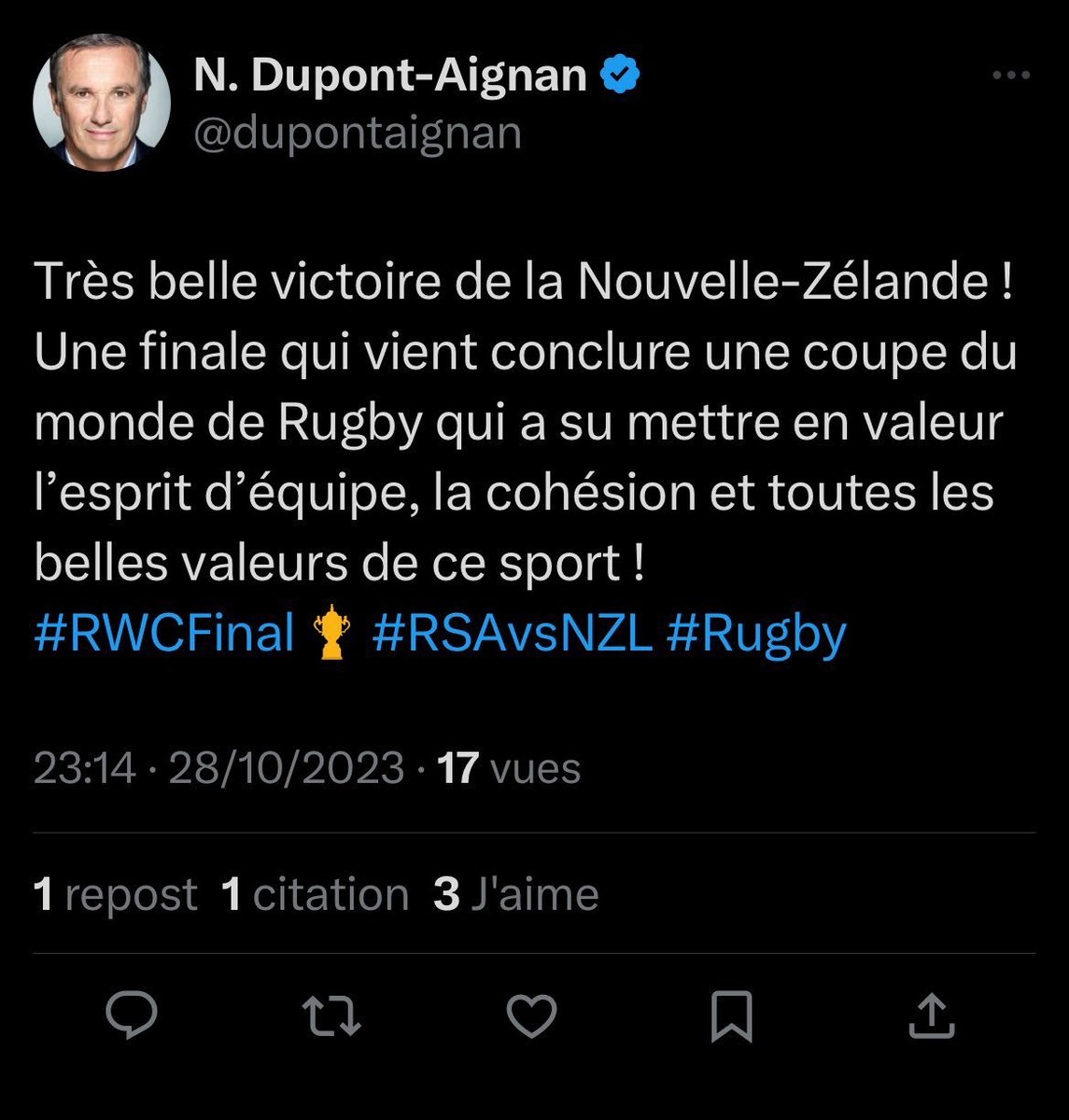
Task: View the 1 repost list
Action: pyautogui.click(x=115, y=894)
